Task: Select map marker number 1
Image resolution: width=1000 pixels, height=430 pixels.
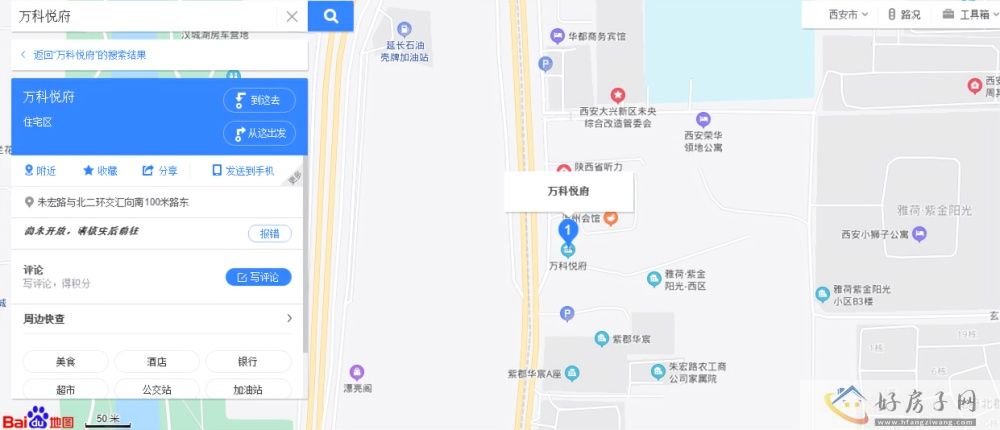Action: (567, 231)
